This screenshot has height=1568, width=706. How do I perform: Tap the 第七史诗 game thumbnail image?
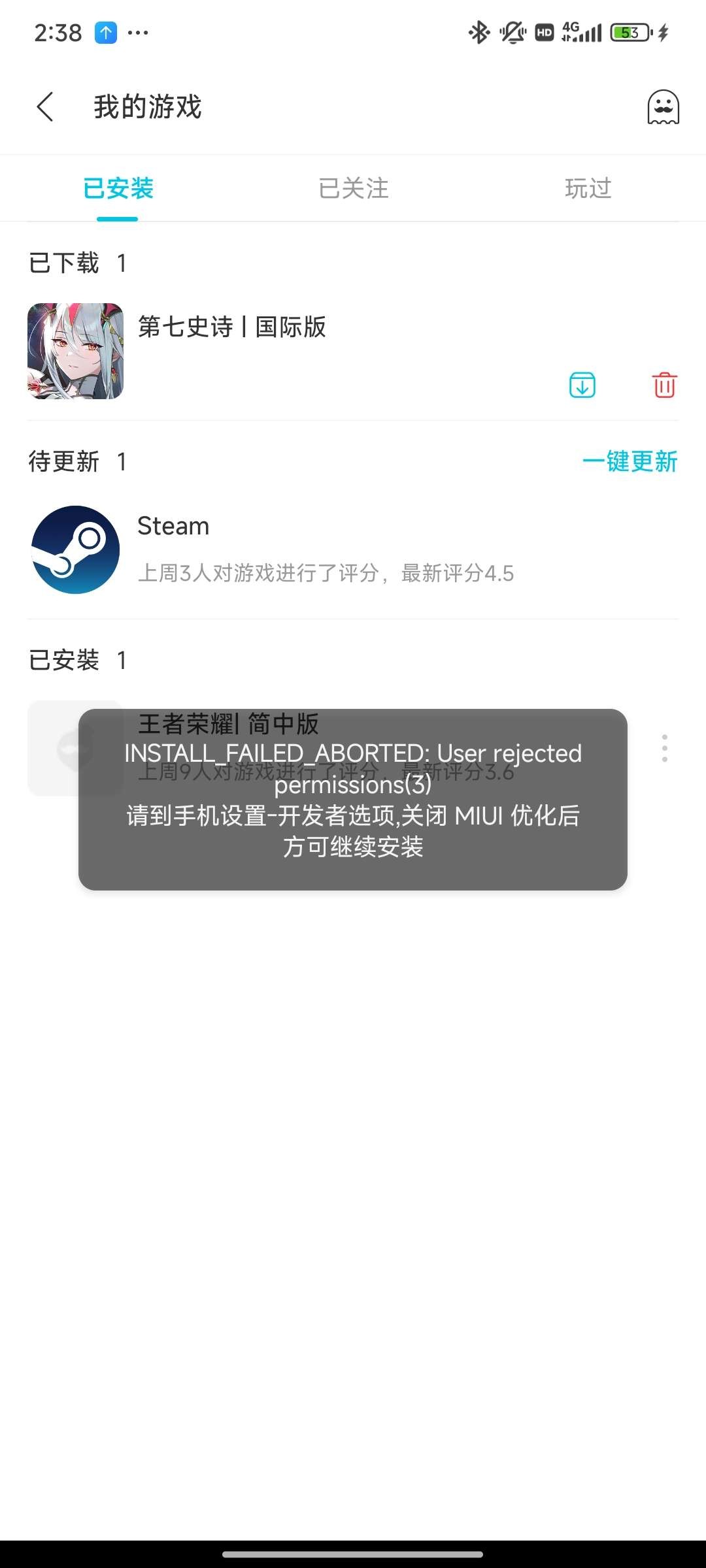[x=75, y=351]
